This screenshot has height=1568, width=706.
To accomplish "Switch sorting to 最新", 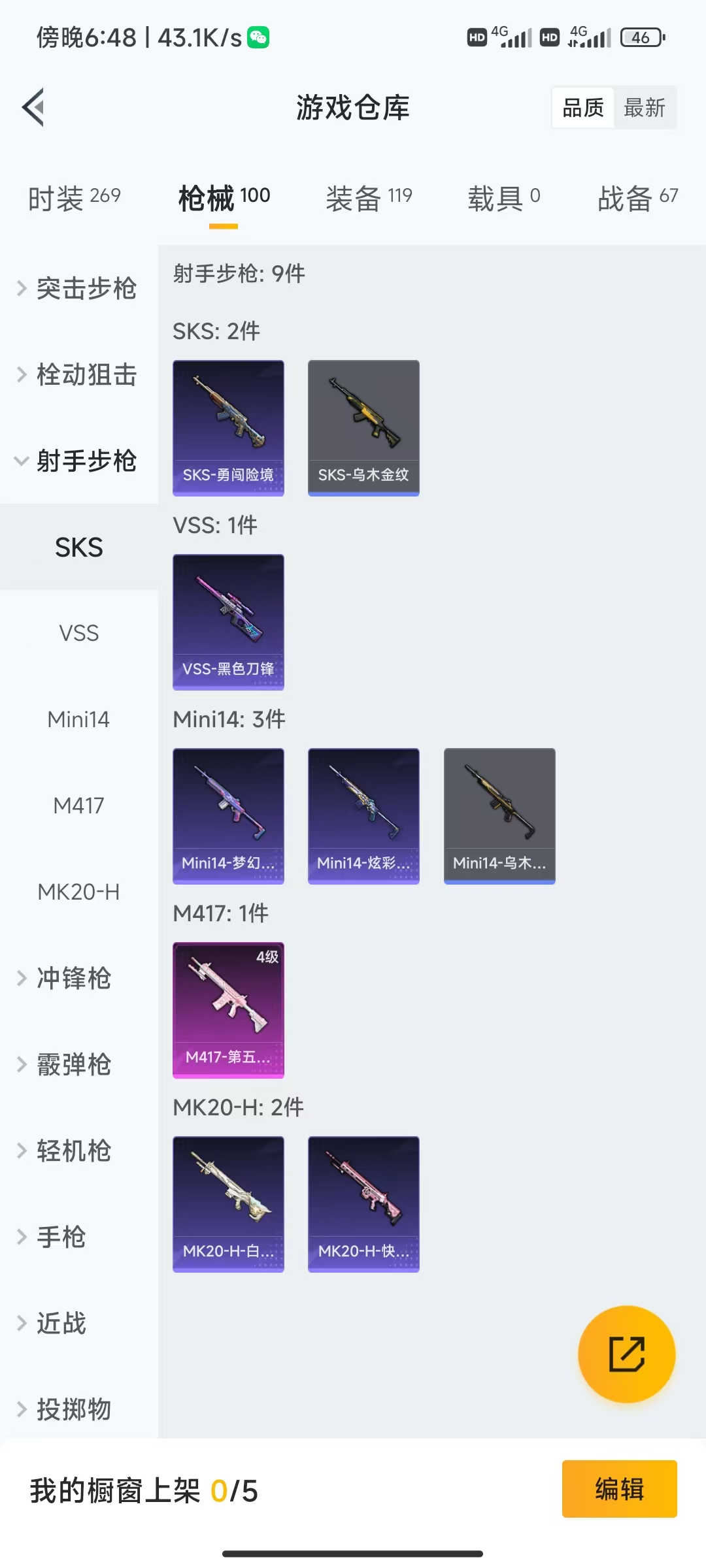I will [x=645, y=107].
